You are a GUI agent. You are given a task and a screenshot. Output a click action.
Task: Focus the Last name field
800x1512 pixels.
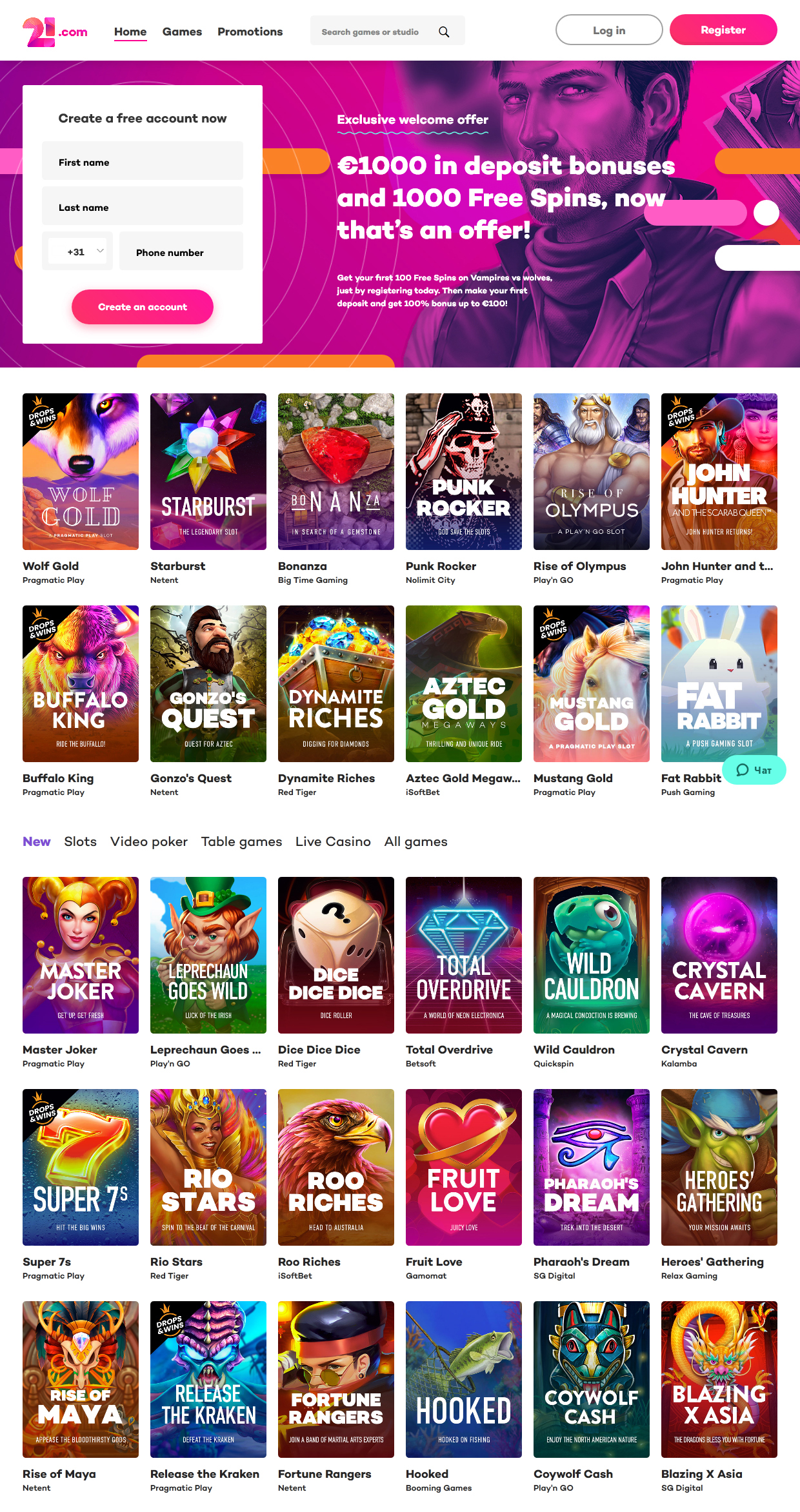[x=143, y=207]
